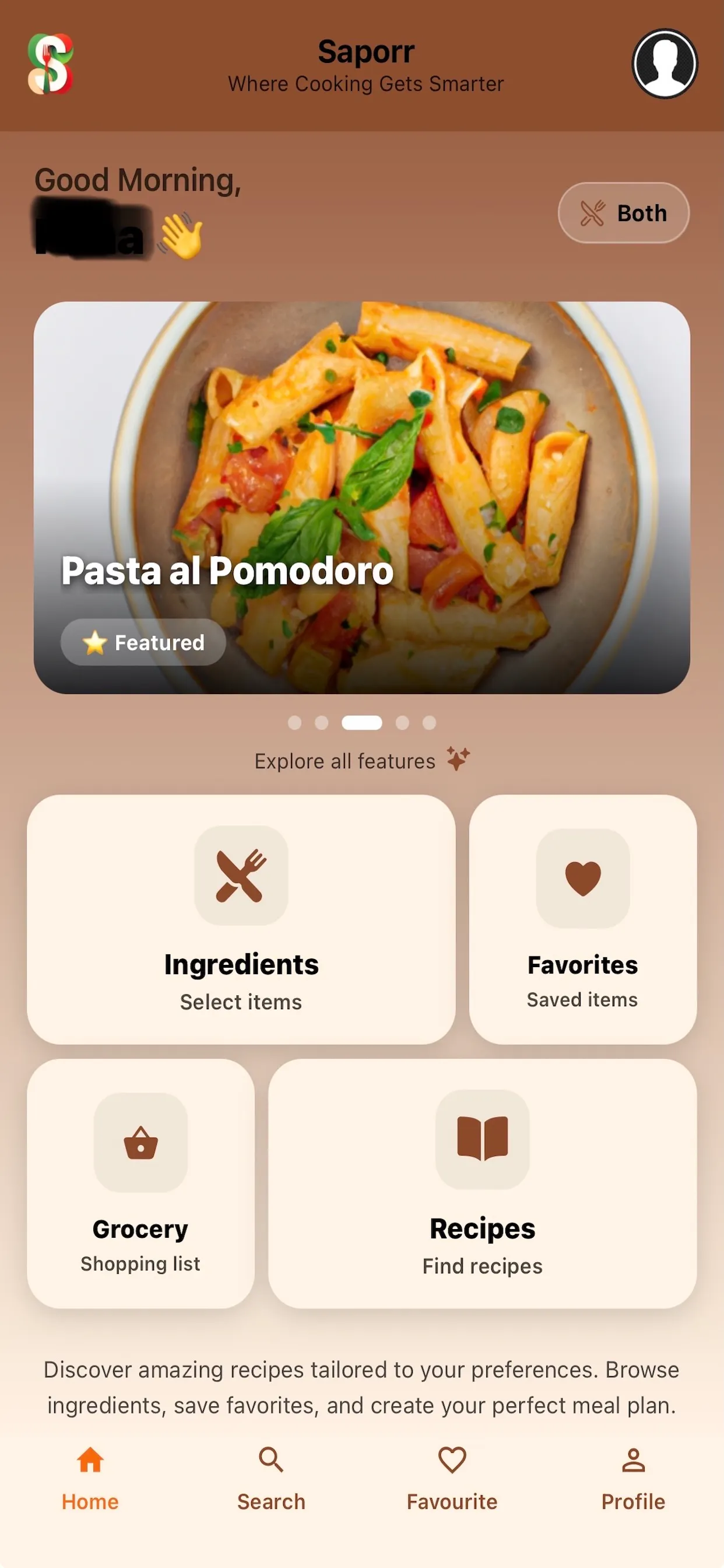Tap the Both diet filter chip
The image size is (724, 1568).
(624, 213)
